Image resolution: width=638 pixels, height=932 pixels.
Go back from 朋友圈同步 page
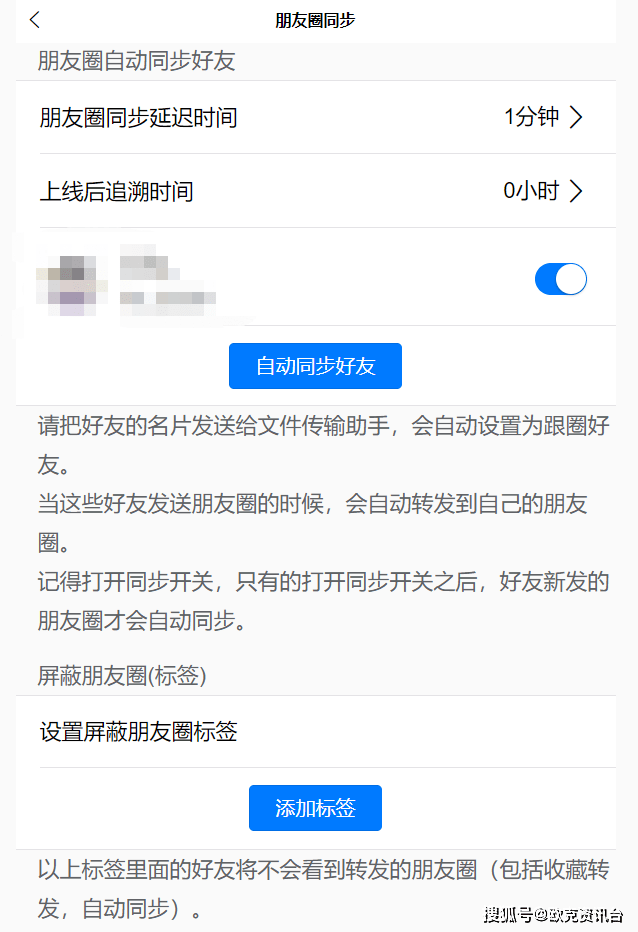35,20
